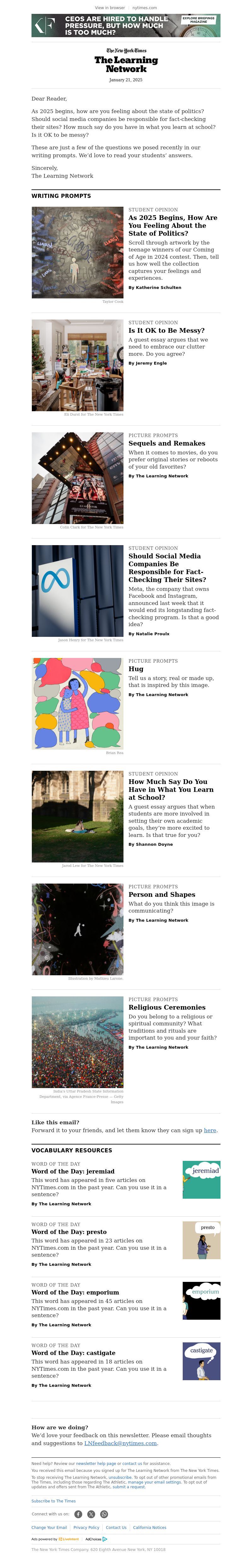Read 'As 2025 Begins' politics prompt
Image resolution: width=252 pixels, height=1568 pixels.
click(172, 225)
